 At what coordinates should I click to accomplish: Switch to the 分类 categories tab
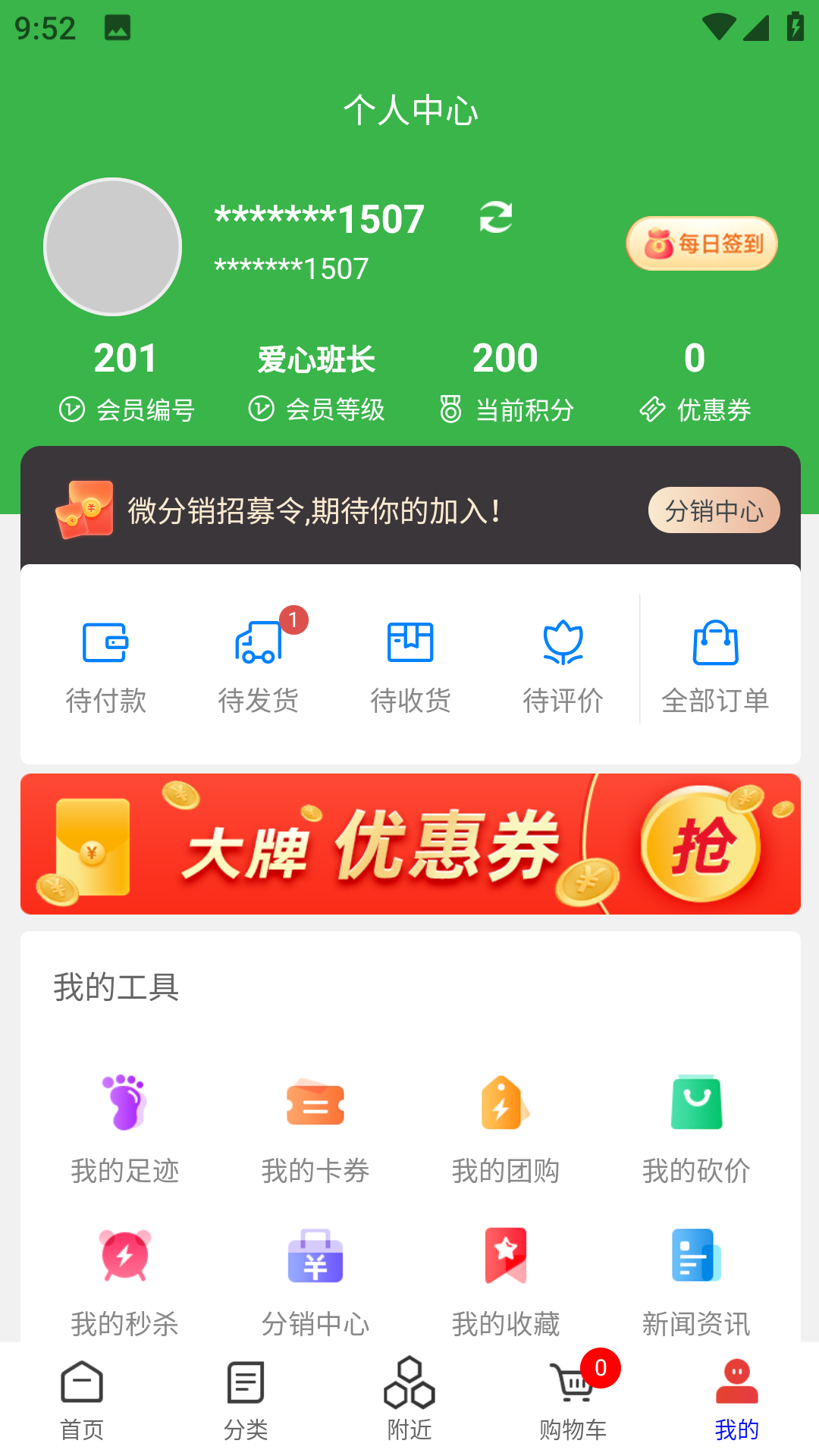pyautogui.click(x=246, y=1400)
